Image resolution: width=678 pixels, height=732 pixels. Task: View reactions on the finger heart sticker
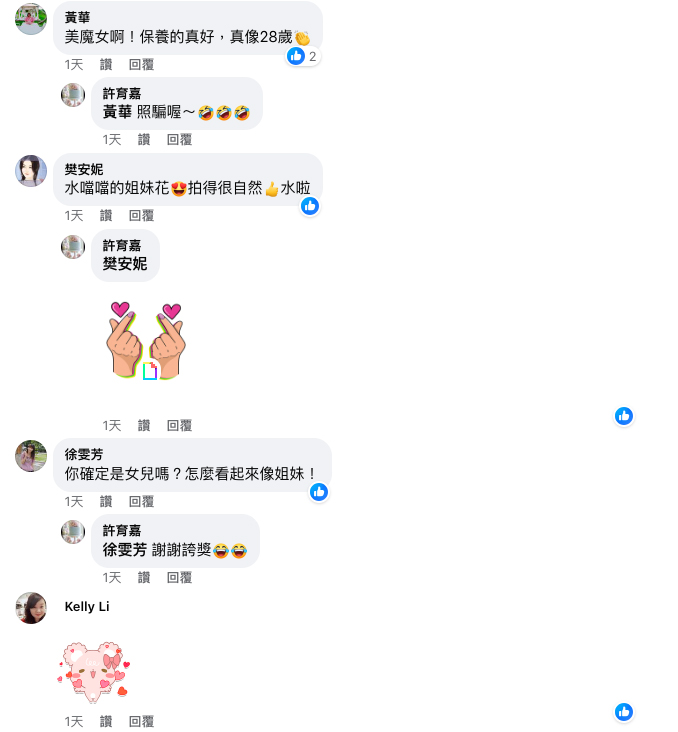(624, 415)
